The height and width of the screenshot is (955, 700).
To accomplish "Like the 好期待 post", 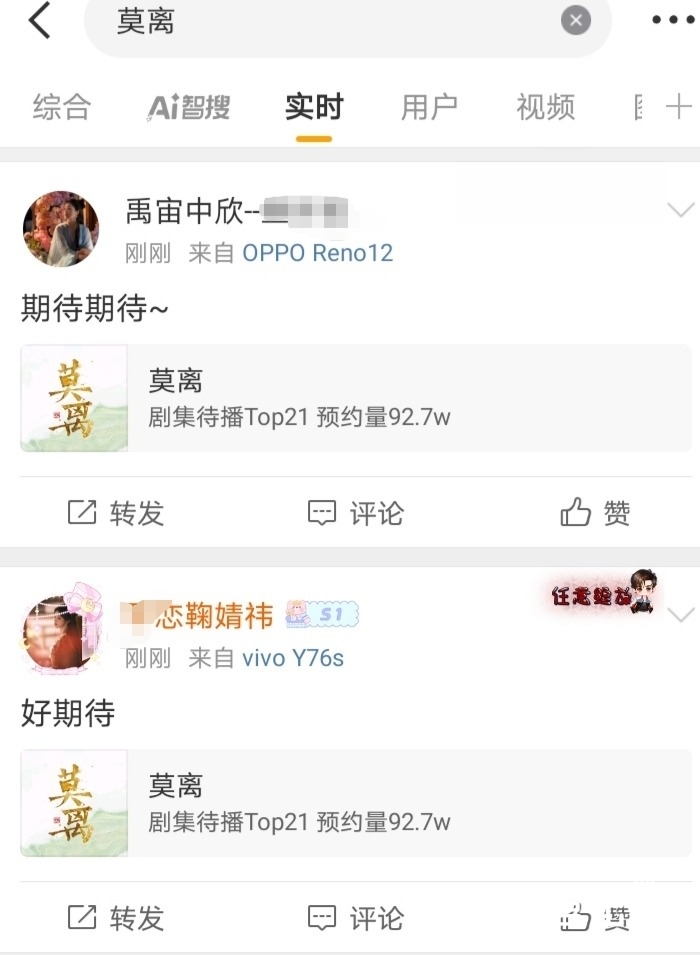I will coord(595,918).
